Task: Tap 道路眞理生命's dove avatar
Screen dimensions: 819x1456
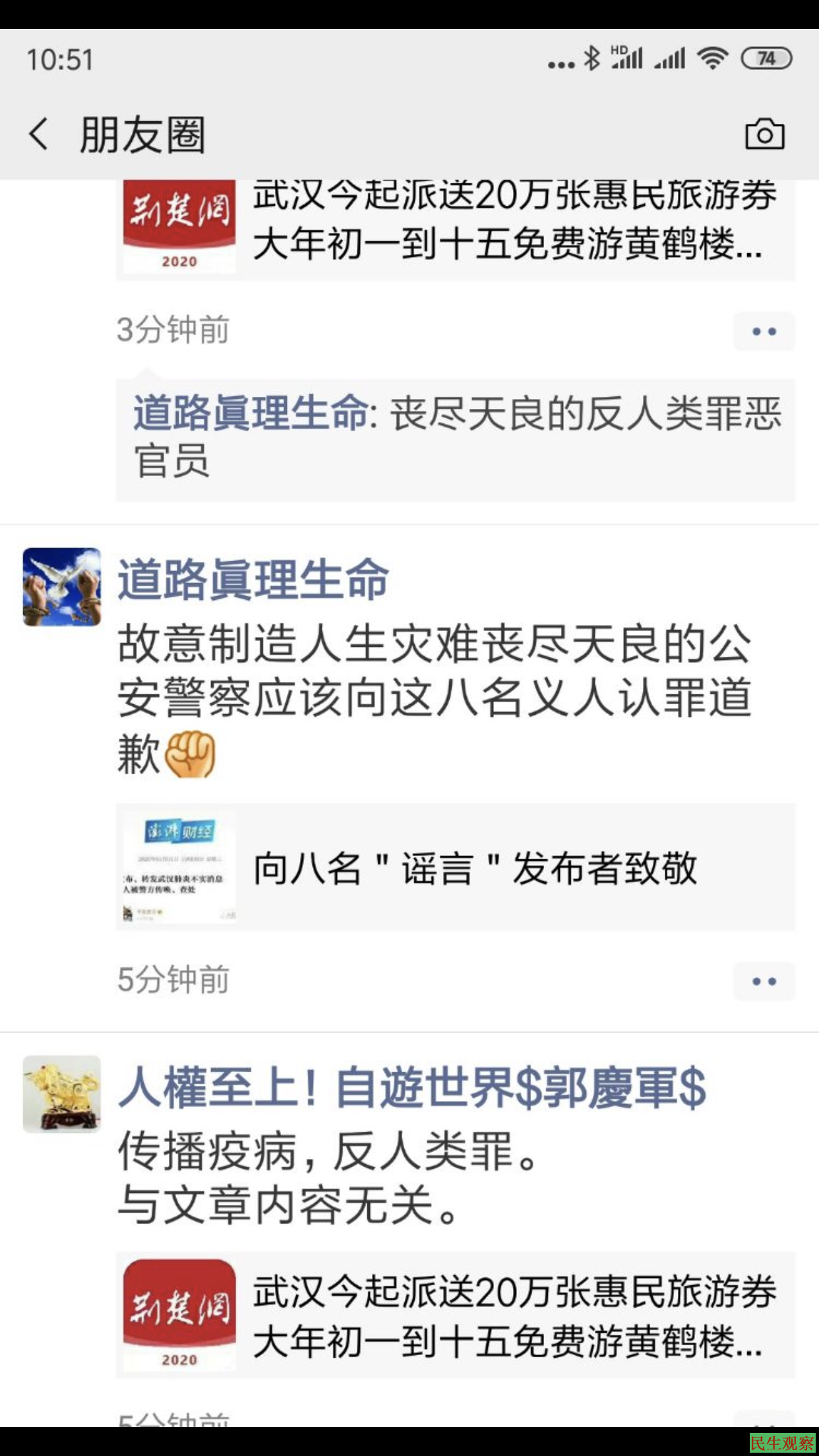Action: click(62, 587)
